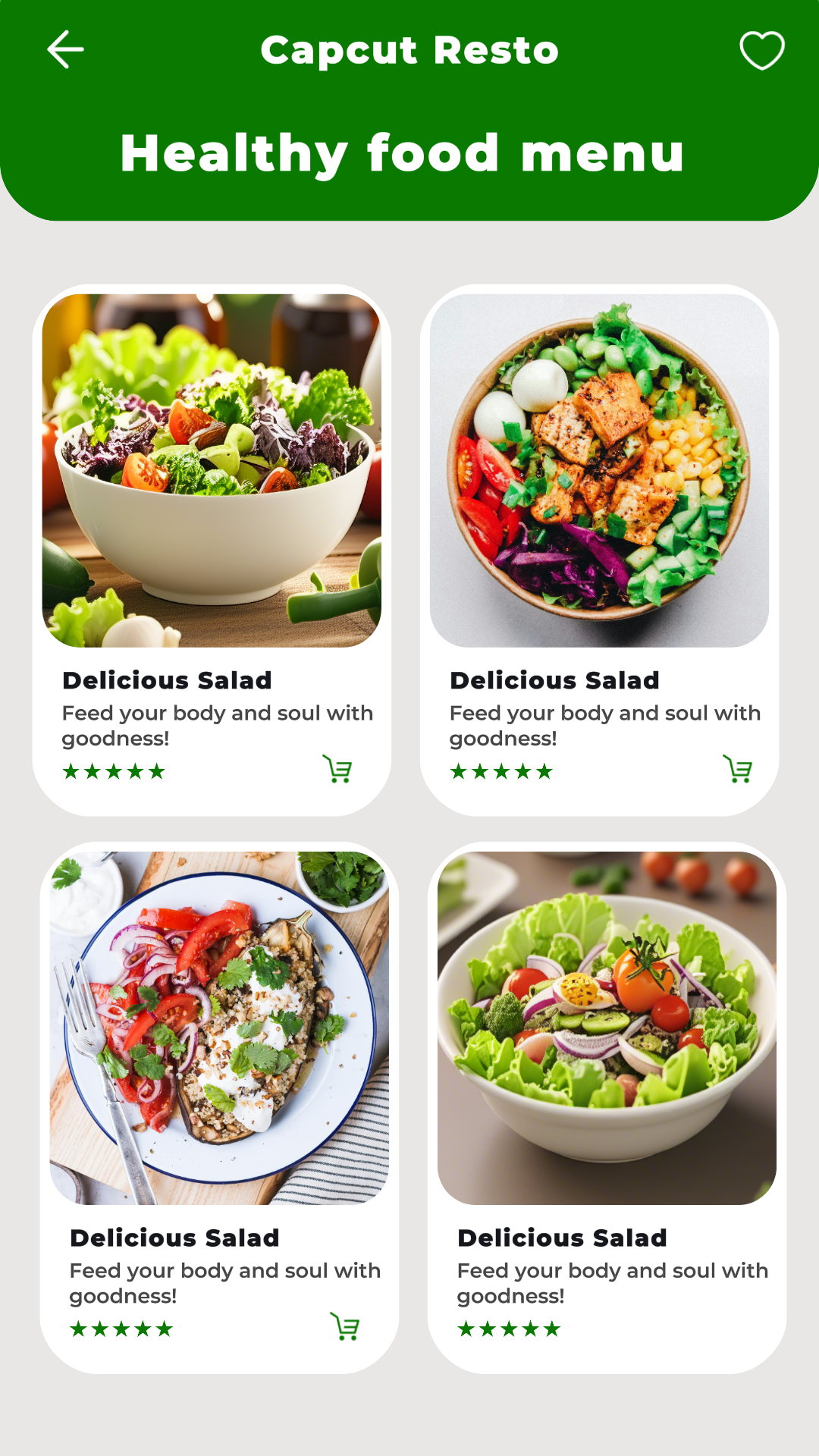Open favorites with the heart icon
The height and width of the screenshot is (1456, 819).
coord(761,50)
